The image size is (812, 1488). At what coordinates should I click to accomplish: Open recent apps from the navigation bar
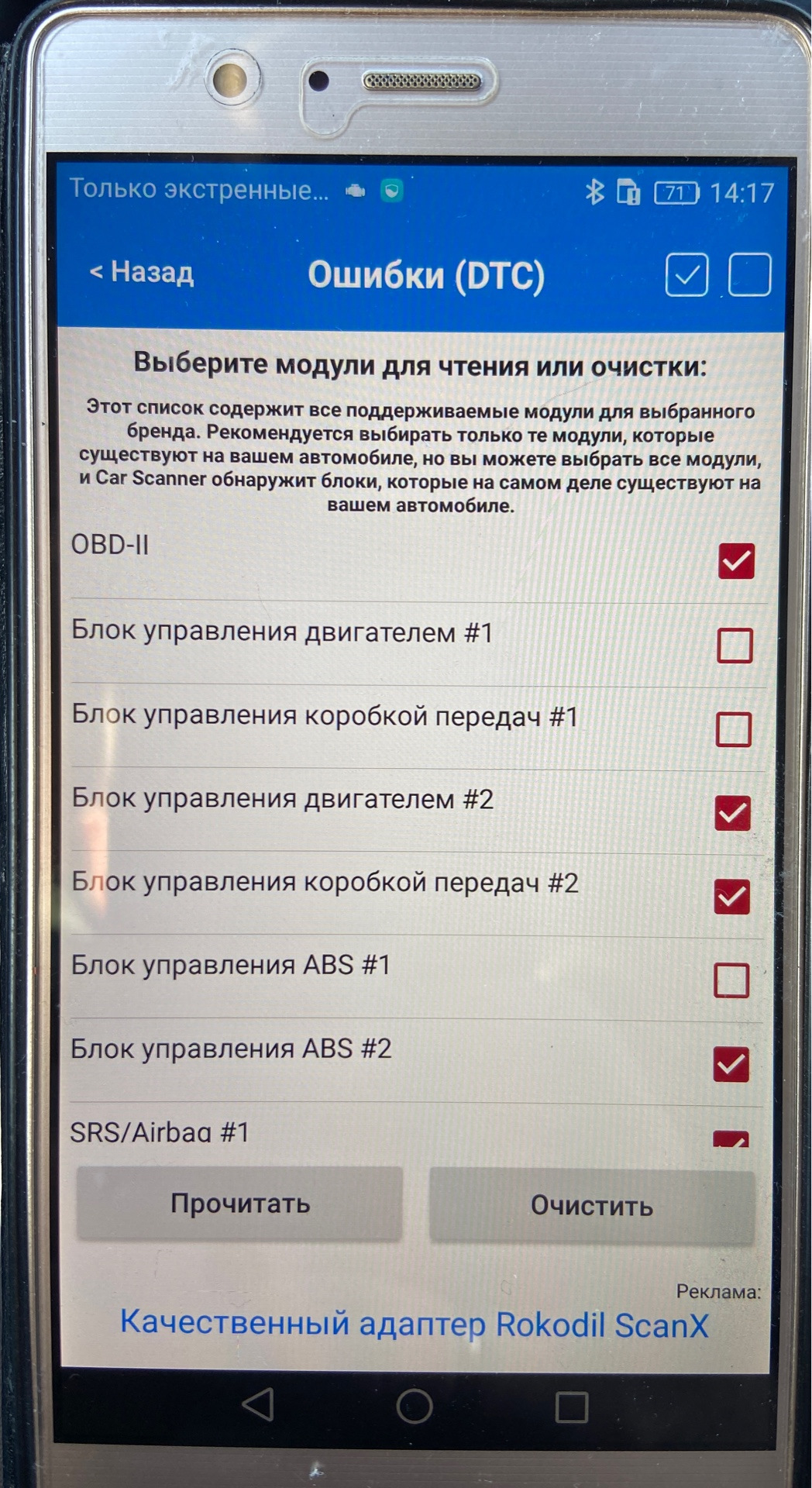[x=572, y=1407]
